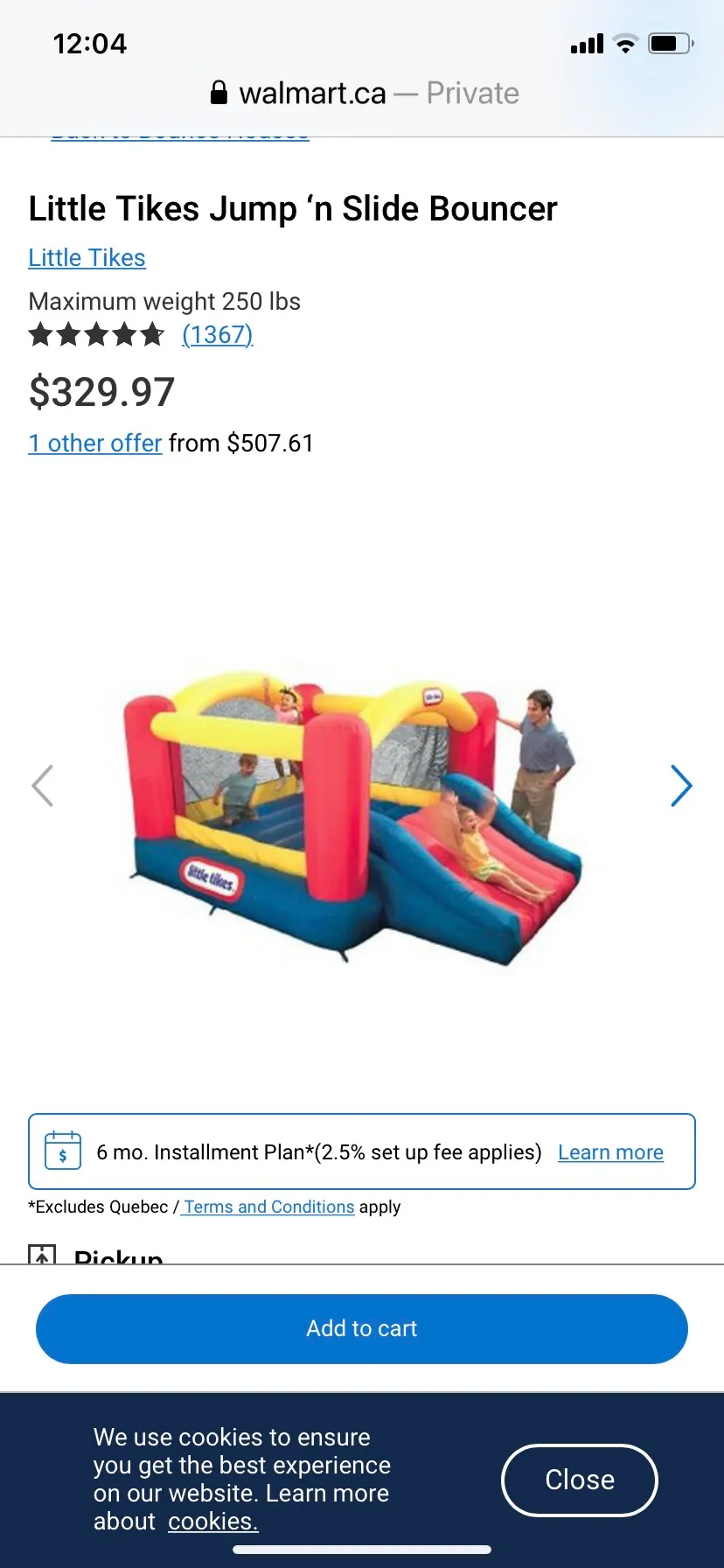
Task: View the 1367 customer reviews
Action: point(217,335)
